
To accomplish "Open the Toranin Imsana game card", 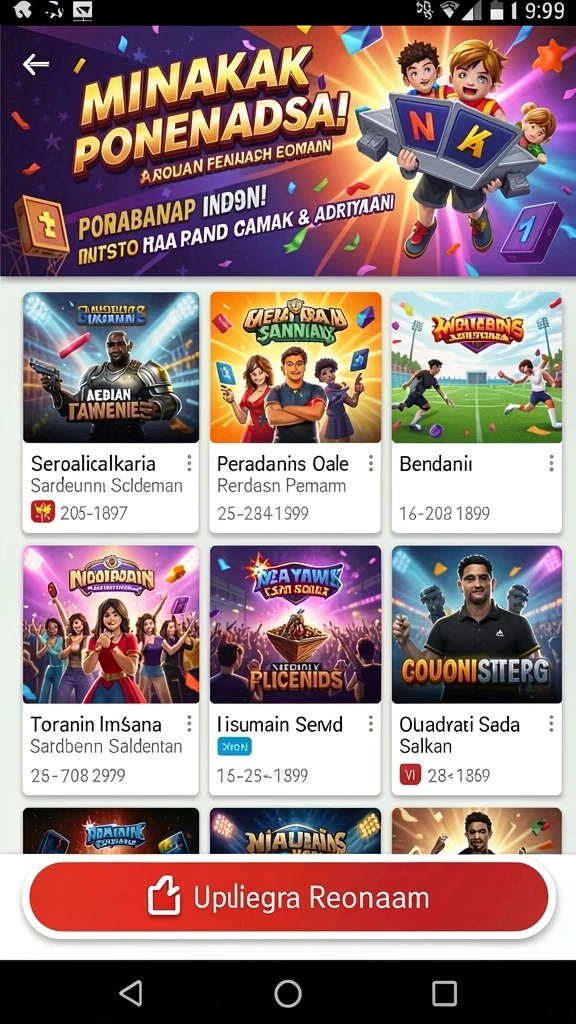I will pos(110,670).
